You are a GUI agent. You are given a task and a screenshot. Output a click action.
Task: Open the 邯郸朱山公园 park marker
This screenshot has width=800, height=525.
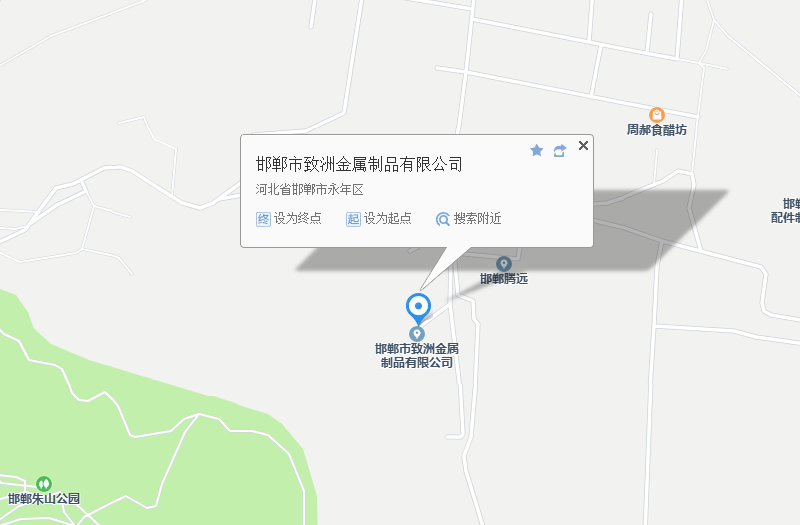click(43, 484)
